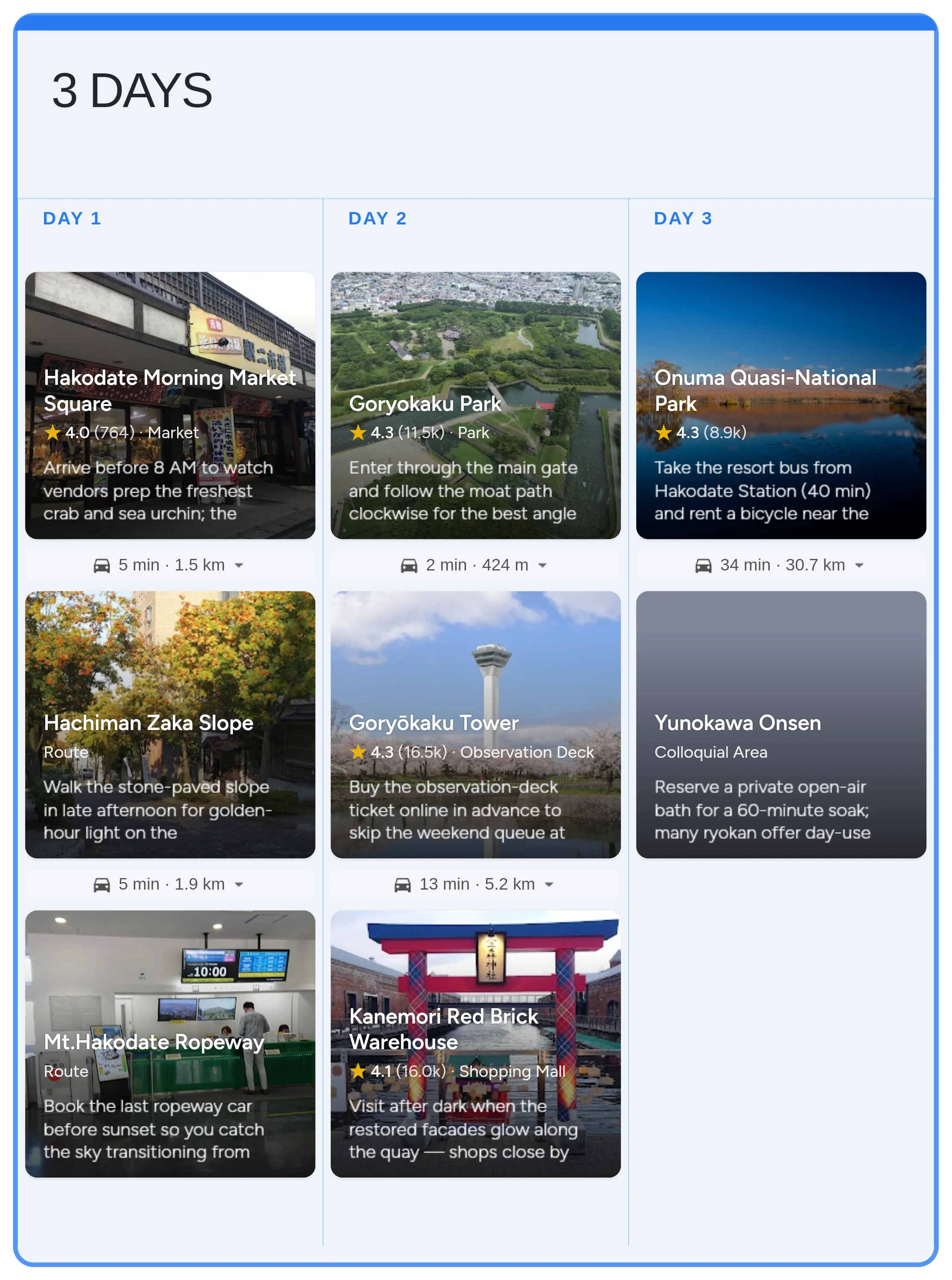Select the Goryōkaku Tower card
This screenshot has height=1280, width=952.
(x=475, y=724)
